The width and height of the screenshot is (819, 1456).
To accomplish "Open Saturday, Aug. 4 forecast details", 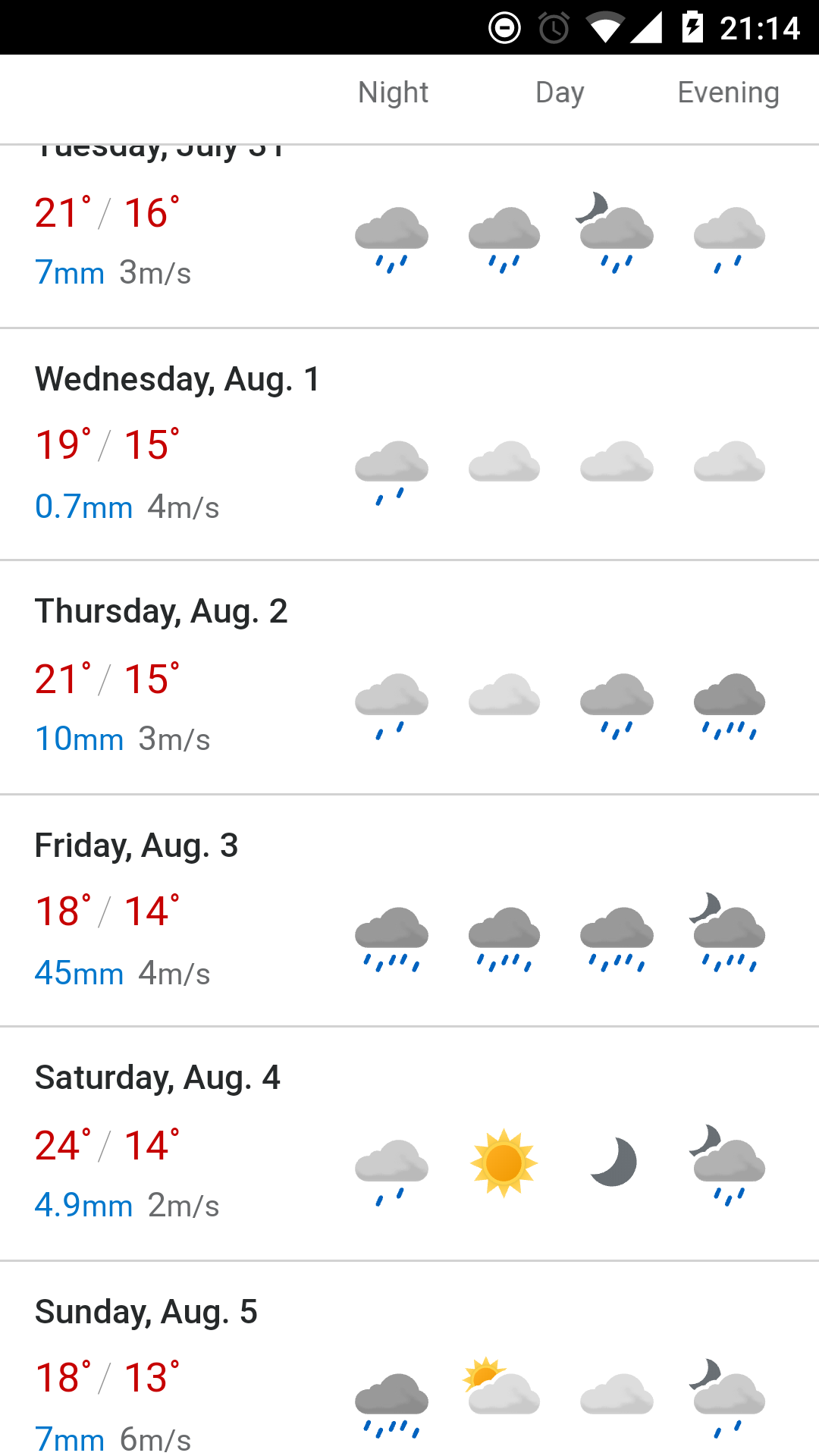I will pyautogui.click(x=409, y=1144).
